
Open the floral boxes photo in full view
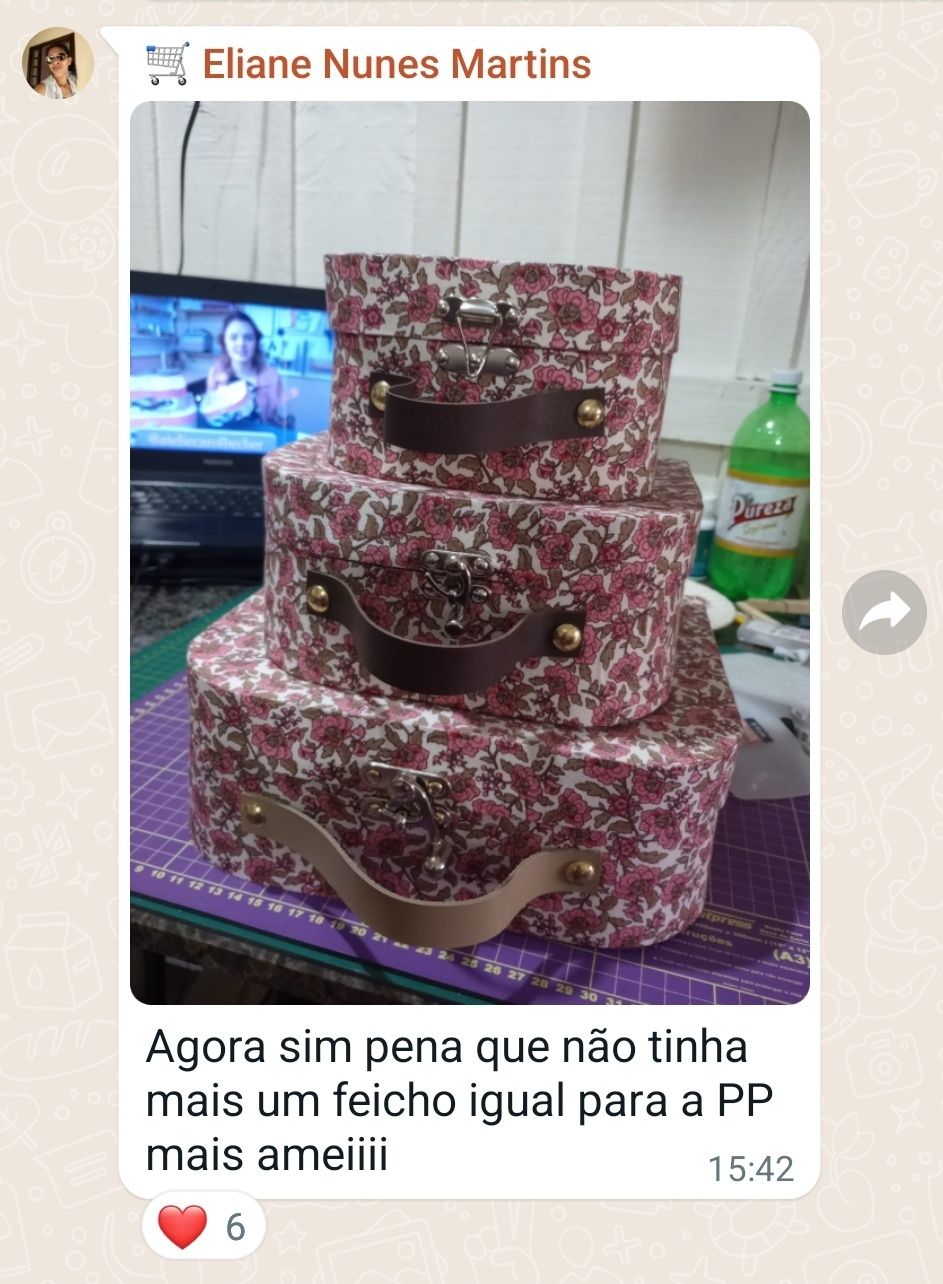pos(469,552)
